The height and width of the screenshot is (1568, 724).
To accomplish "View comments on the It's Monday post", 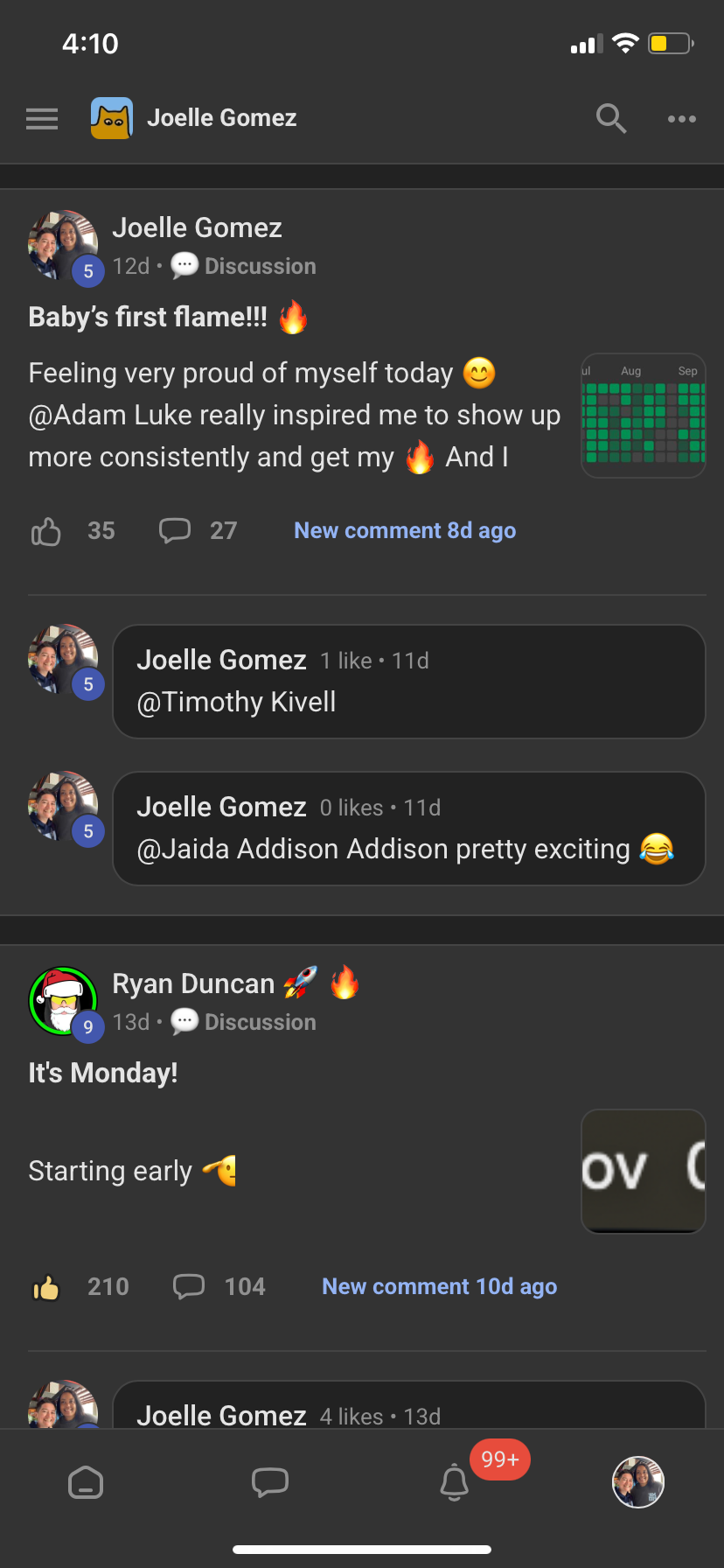I will coord(189,1286).
